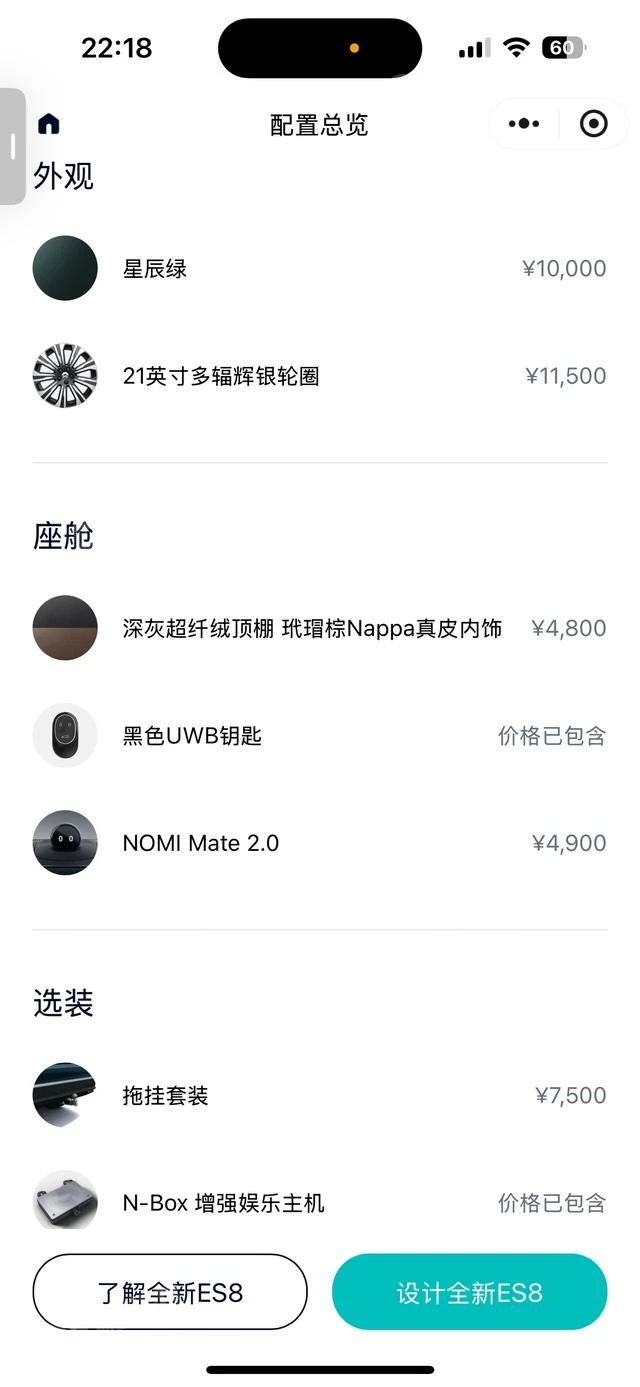Close the mini program with circle icon
Image resolution: width=640 pixels, height=1387 pixels.
(593, 124)
